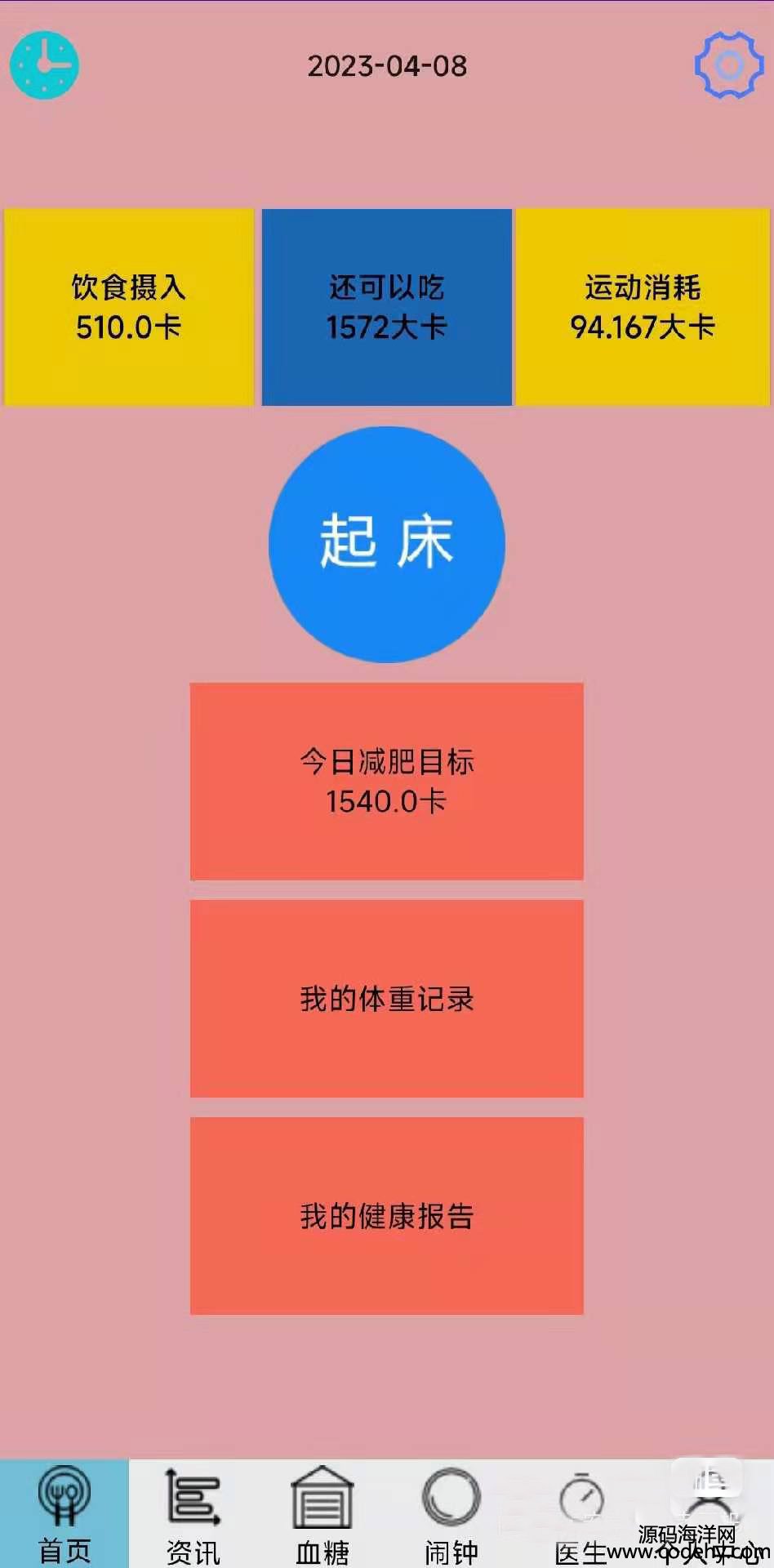Open the 饮食摄入 food intake tile
The image size is (774, 1568).
[x=129, y=307]
